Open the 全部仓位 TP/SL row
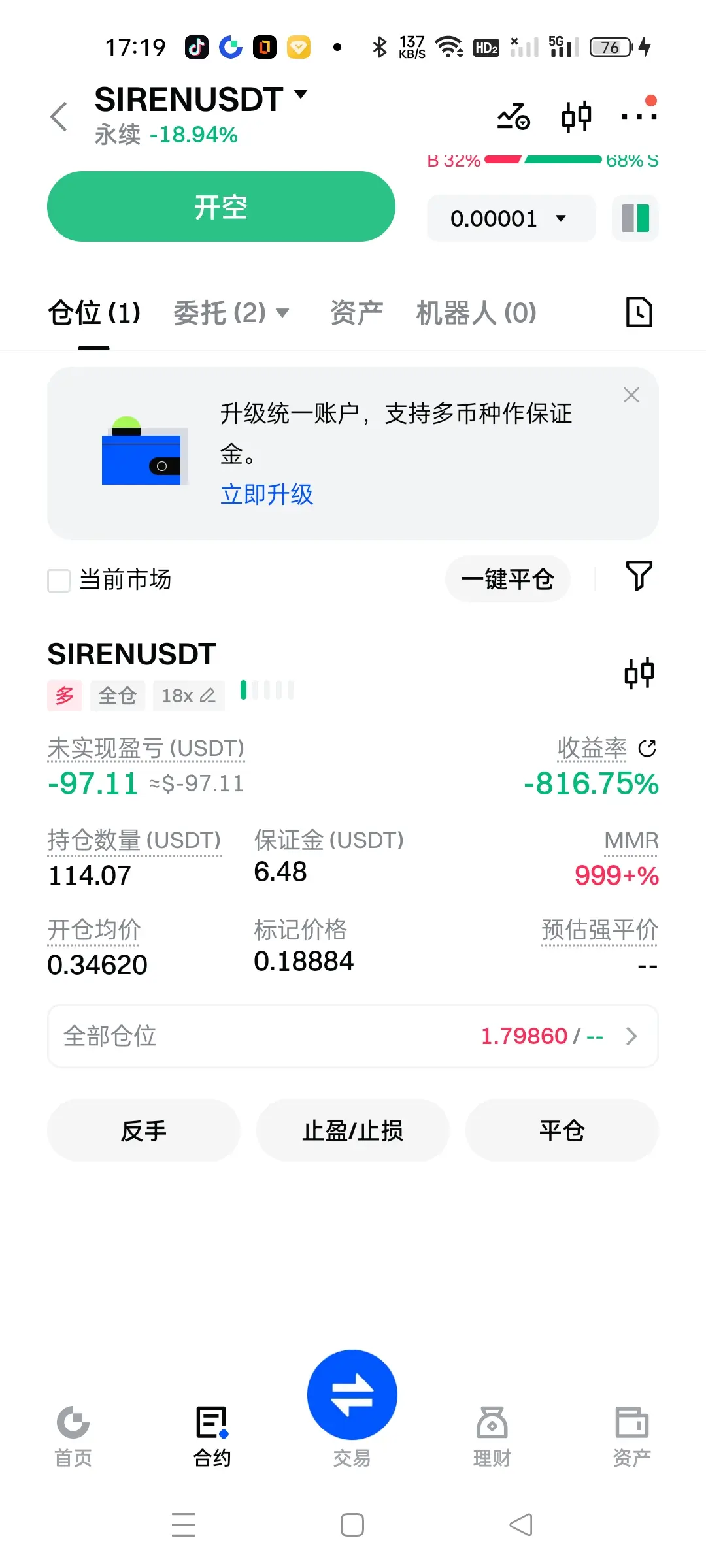Screen dimensions: 706x1568 [x=353, y=1036]
